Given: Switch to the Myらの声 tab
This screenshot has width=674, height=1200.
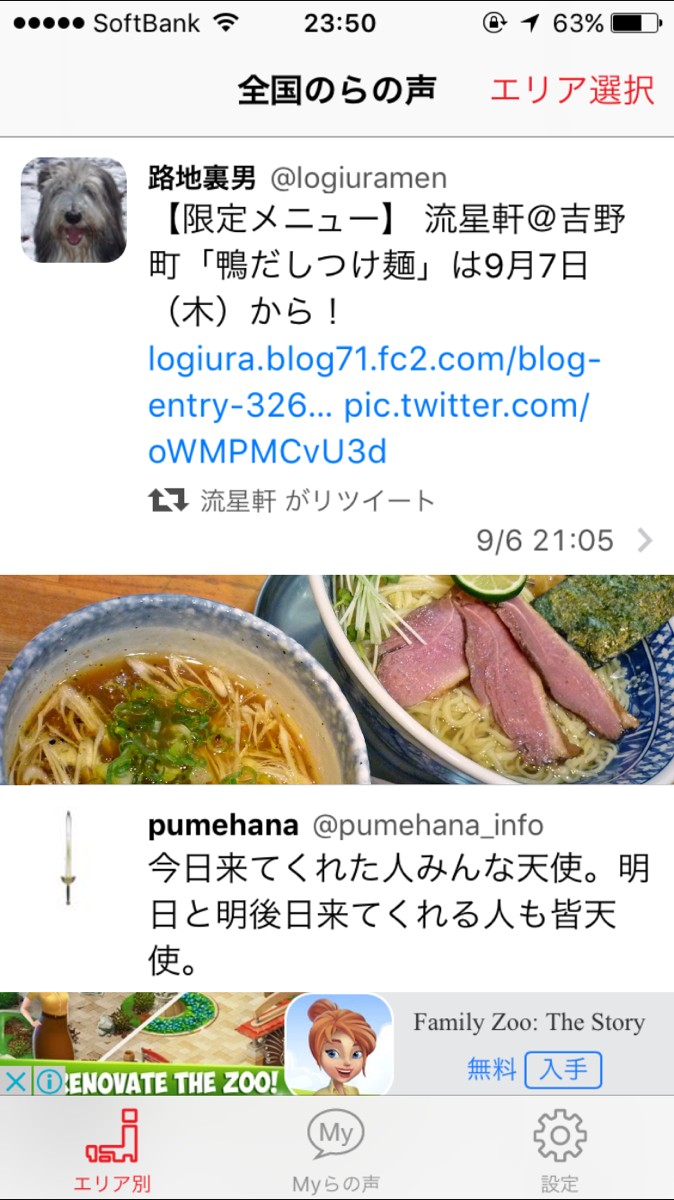Looking at the screenshot, I should [336, 1150].
